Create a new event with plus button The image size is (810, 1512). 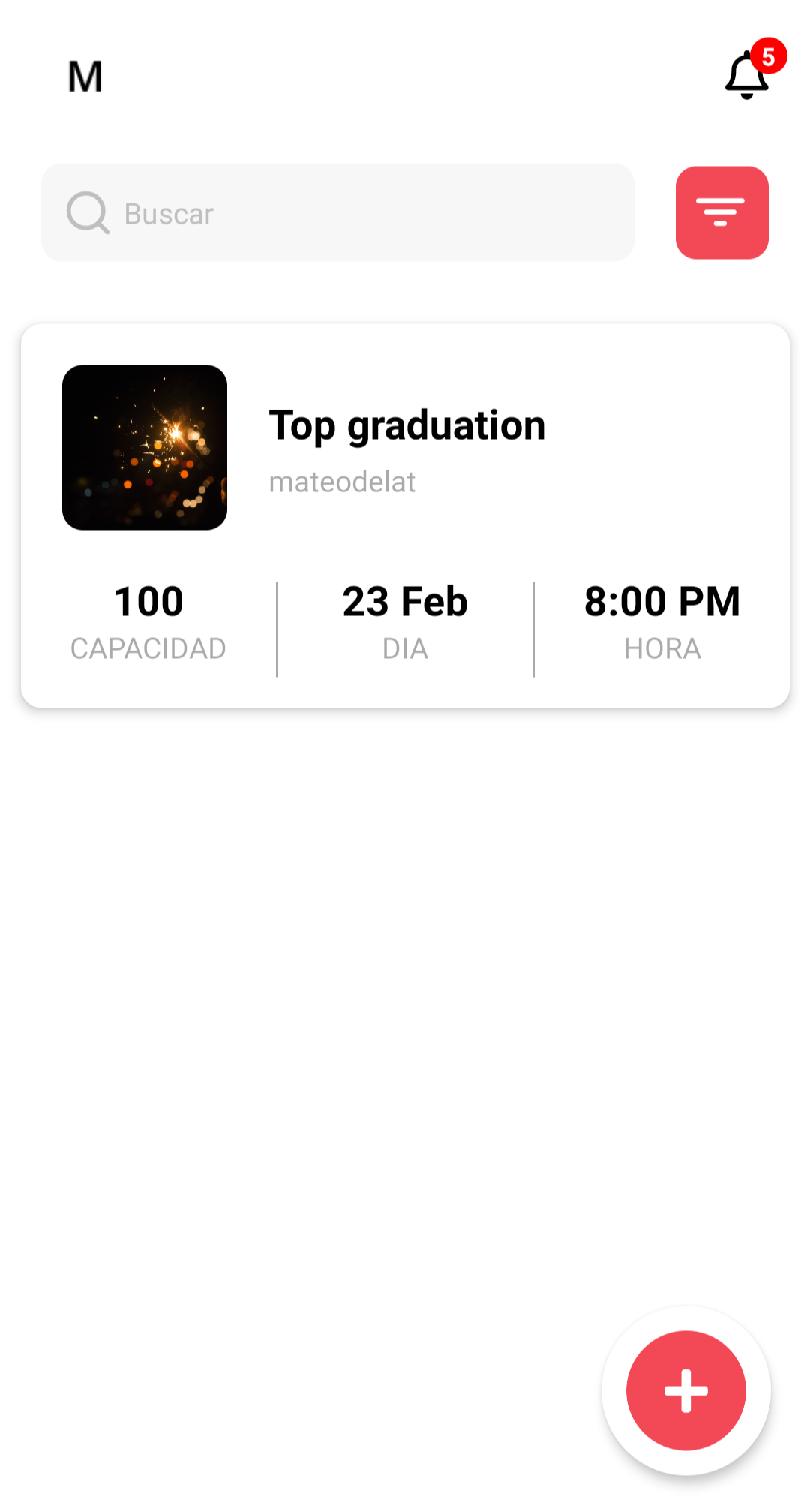click(x=685, y=1390)
